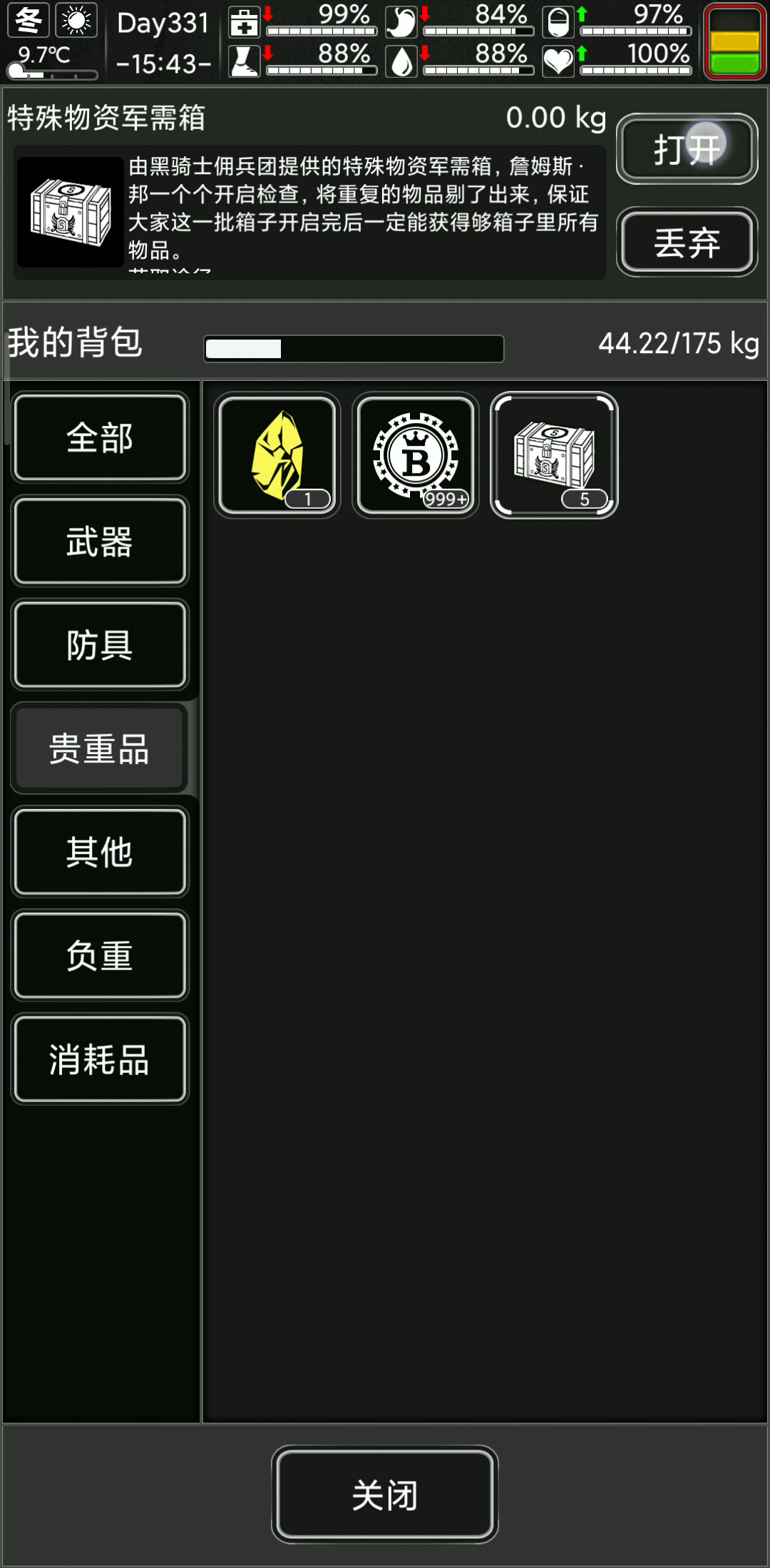Switch to the 全部 category tab
The width and height of the screenshot is (770, 1568).
click(100, 437)
